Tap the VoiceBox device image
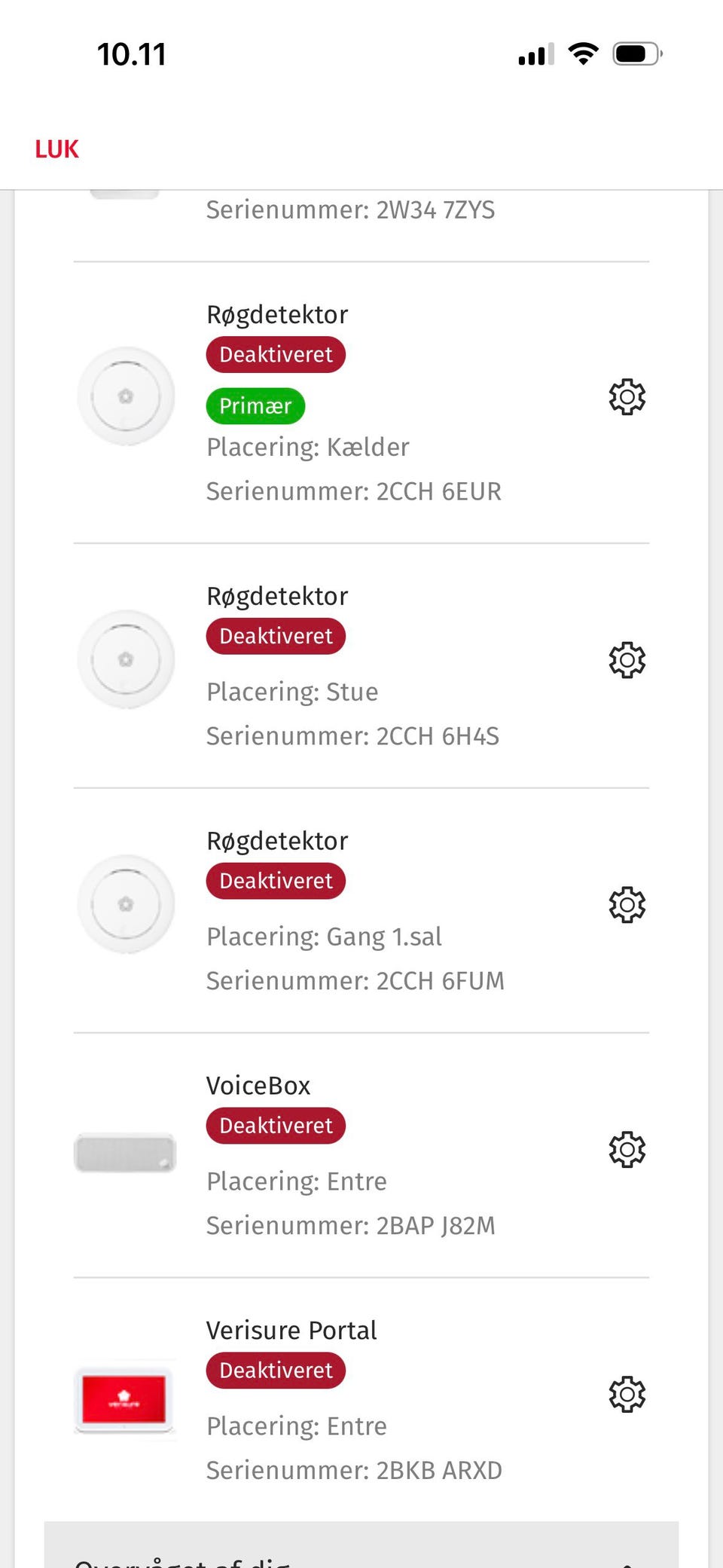The image size is (723, 1568). (x=125, y=1151)
